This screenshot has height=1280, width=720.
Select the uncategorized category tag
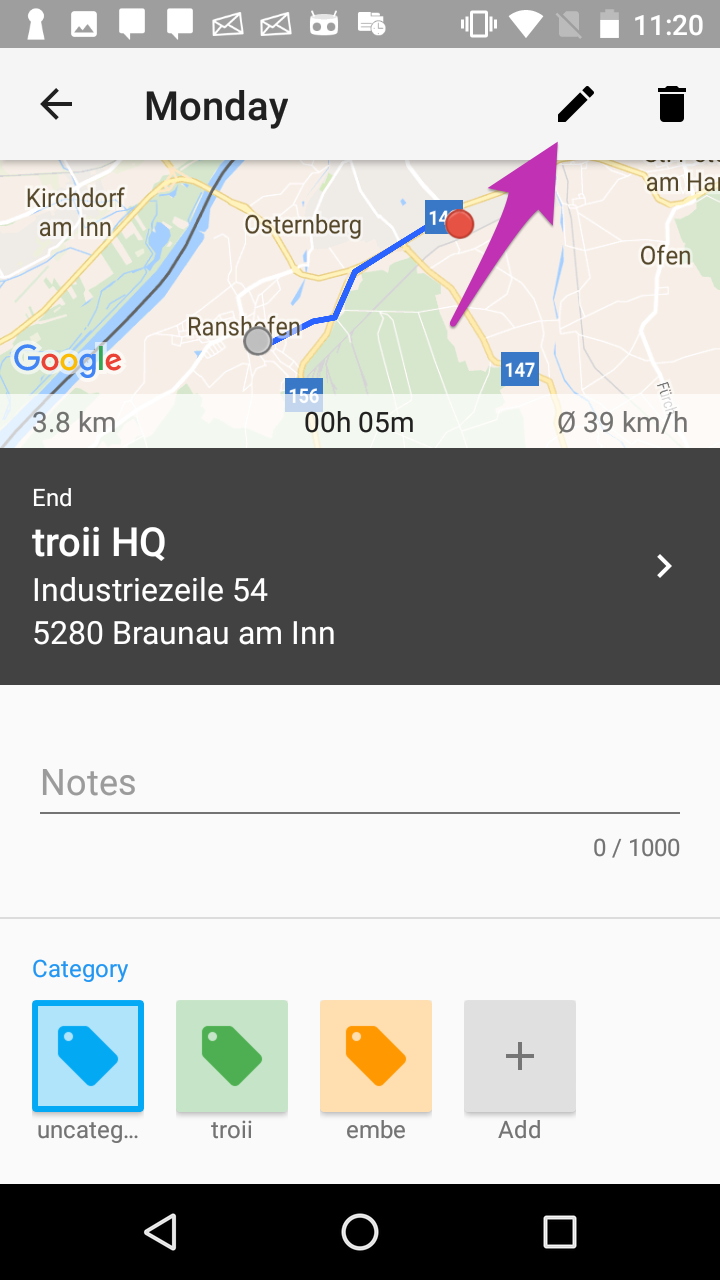[88, 1056]
